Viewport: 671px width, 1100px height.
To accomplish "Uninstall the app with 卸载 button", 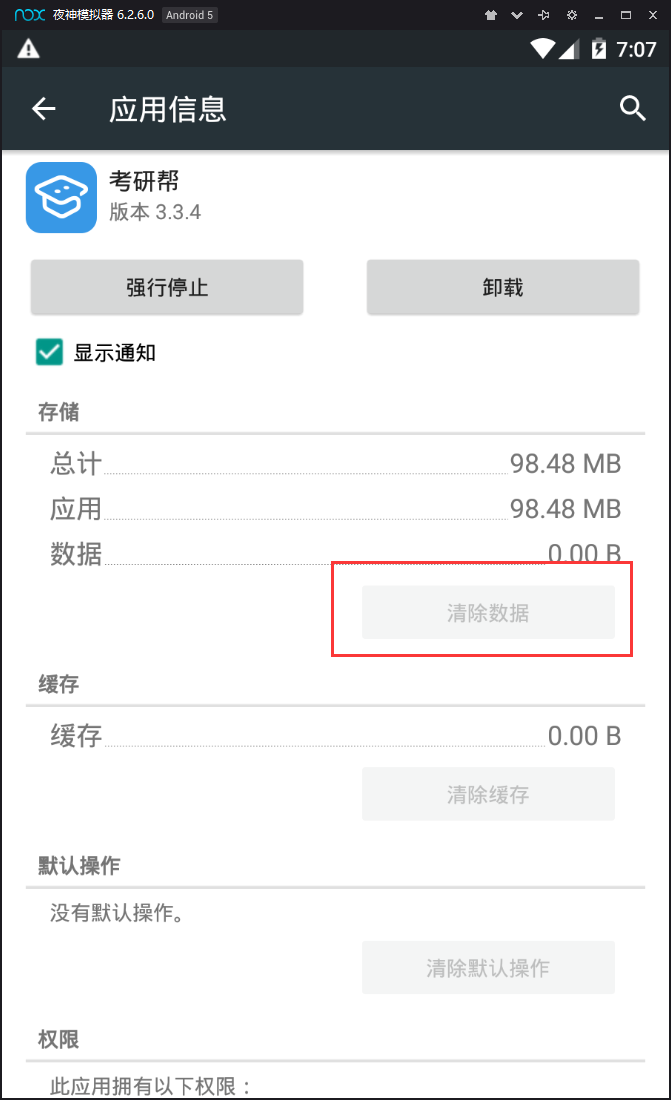I will pos(503,288).
